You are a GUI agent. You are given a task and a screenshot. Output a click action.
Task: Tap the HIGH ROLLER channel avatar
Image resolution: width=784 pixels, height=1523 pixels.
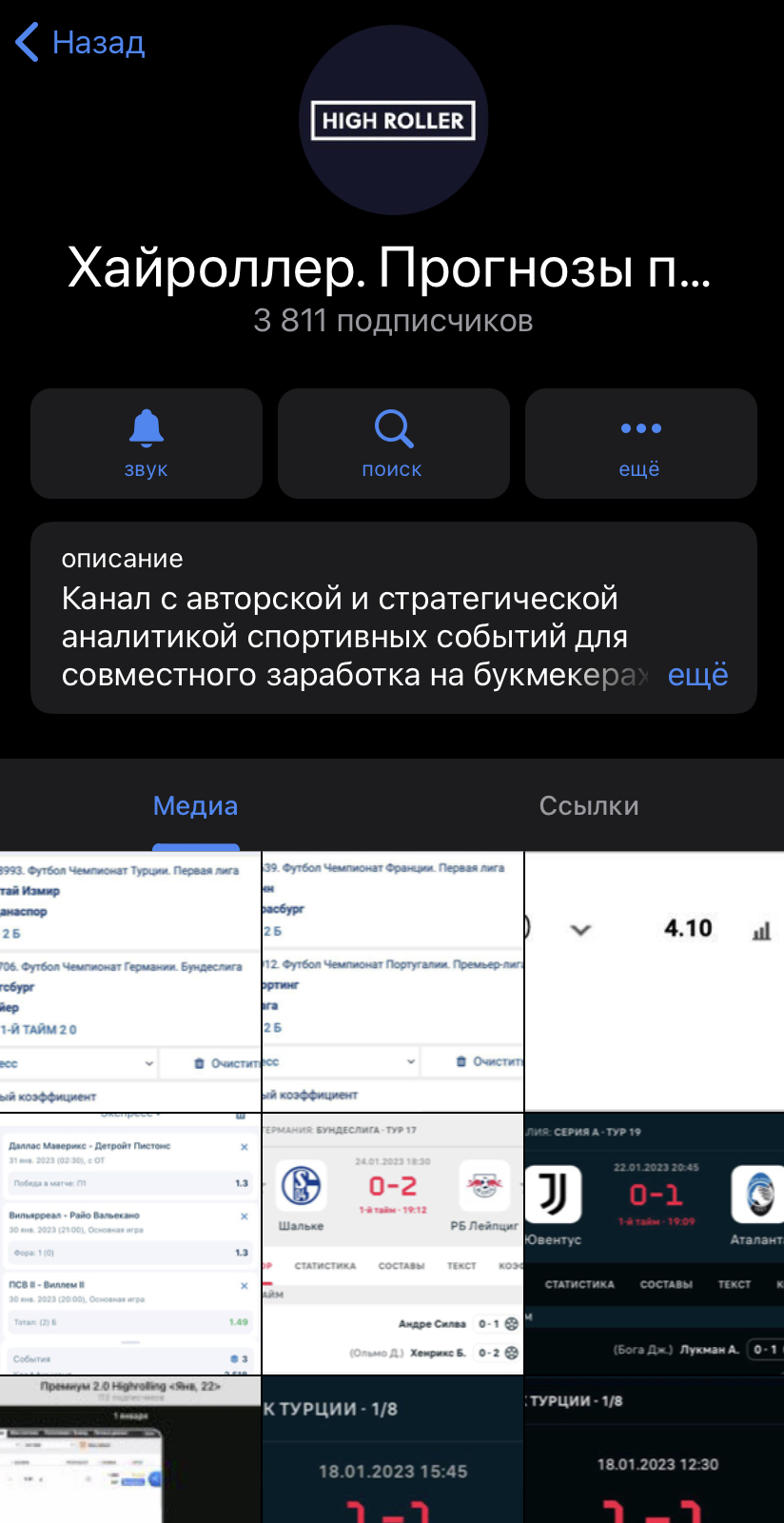393,118
